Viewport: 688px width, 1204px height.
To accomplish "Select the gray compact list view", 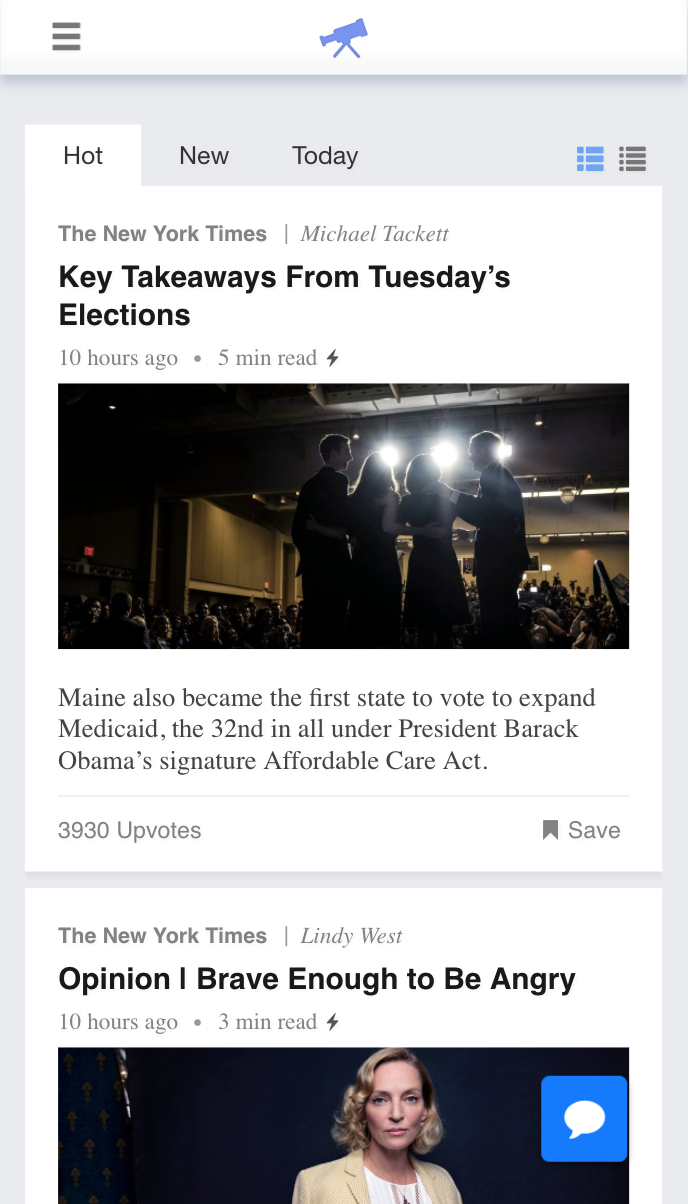I will 632,159.
